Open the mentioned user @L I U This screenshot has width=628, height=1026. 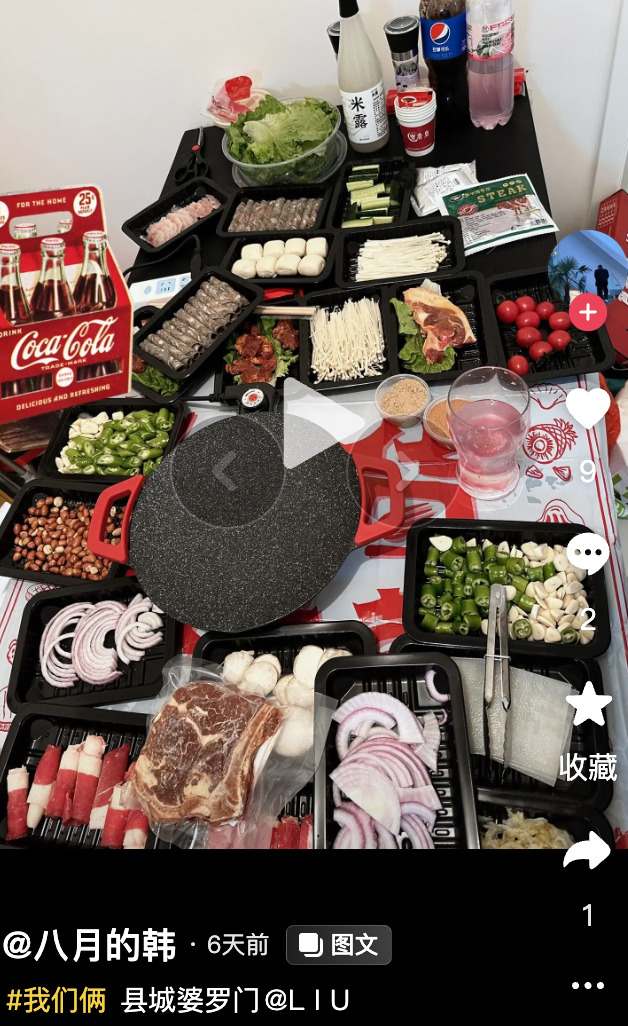(x=306, y=1000)
